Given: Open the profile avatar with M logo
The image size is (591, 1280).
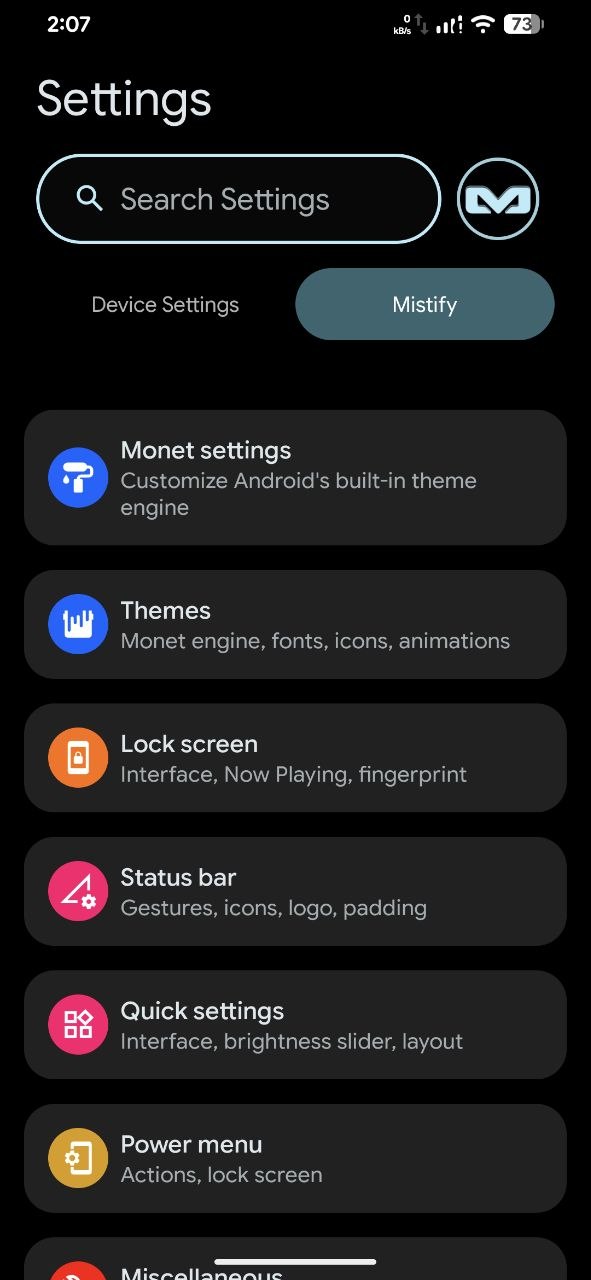Looking at the screenshot, I should point(498,200).
